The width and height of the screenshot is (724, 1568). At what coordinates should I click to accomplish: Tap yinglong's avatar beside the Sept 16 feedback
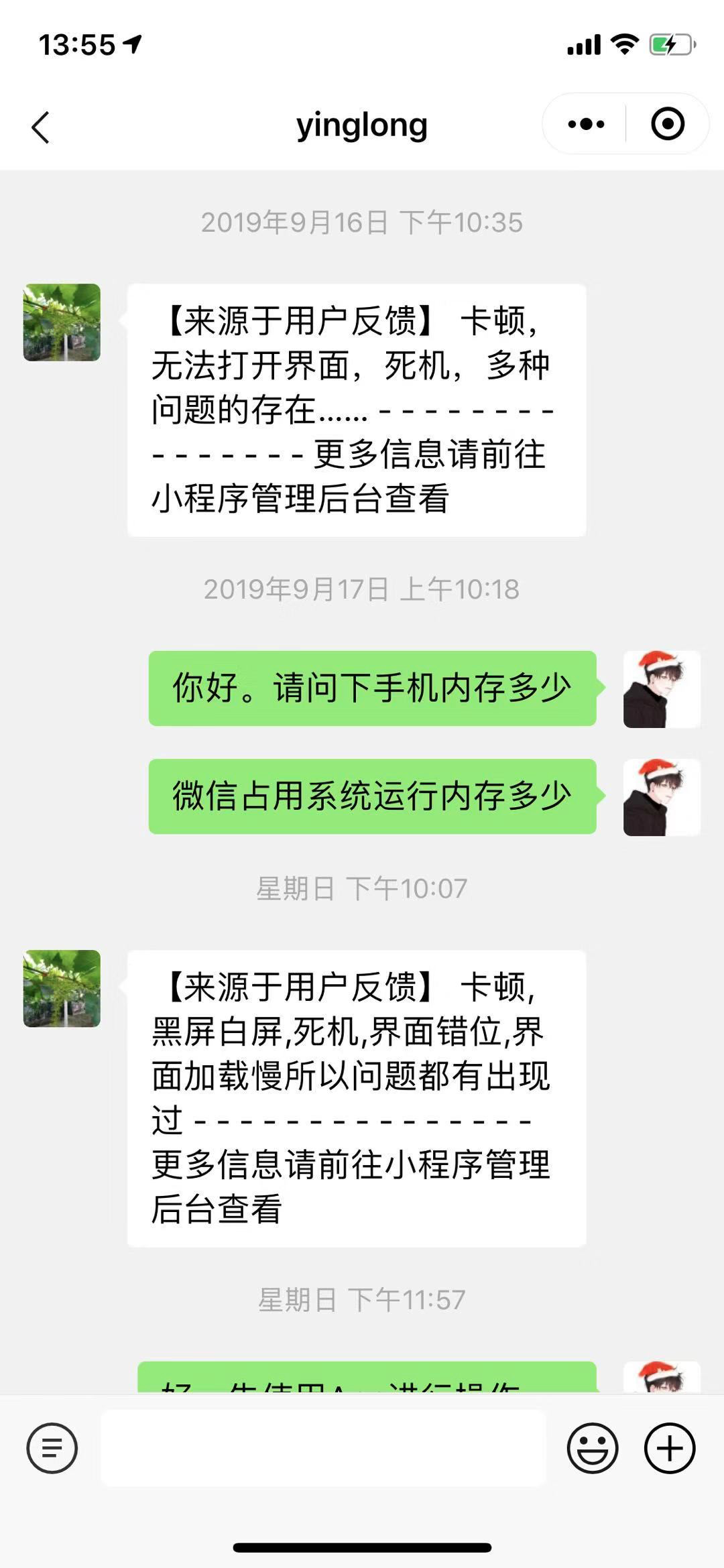tap(62, 322)
